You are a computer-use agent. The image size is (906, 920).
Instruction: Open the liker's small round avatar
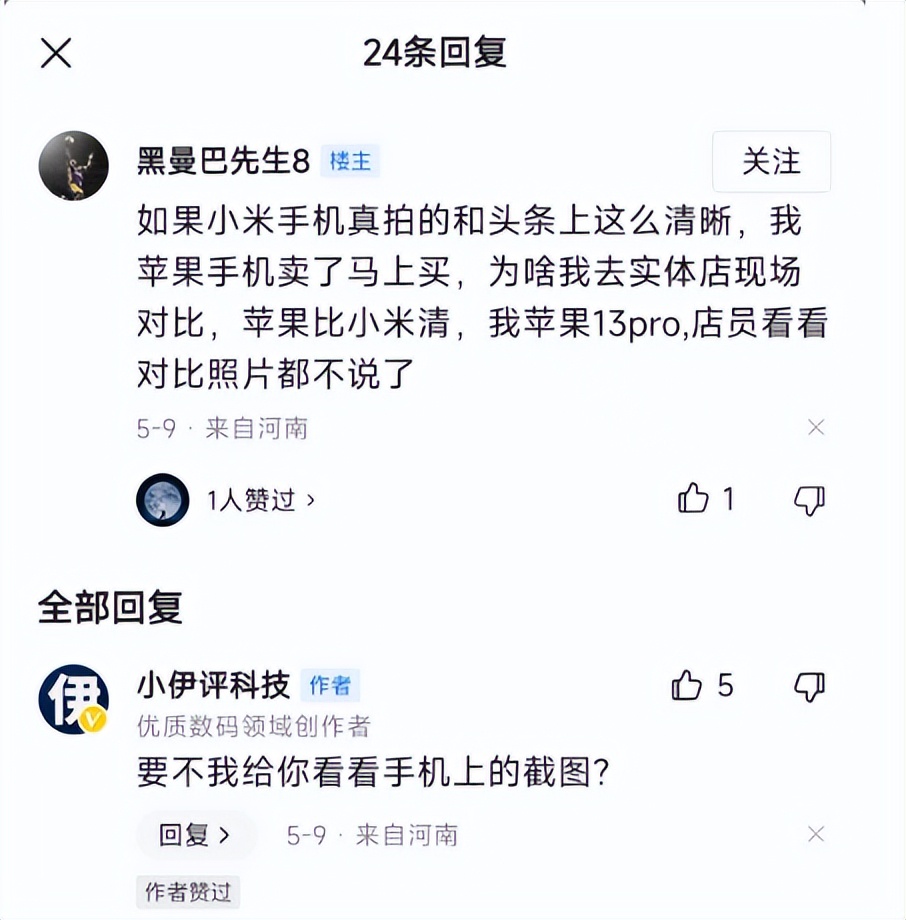(161, 499)
